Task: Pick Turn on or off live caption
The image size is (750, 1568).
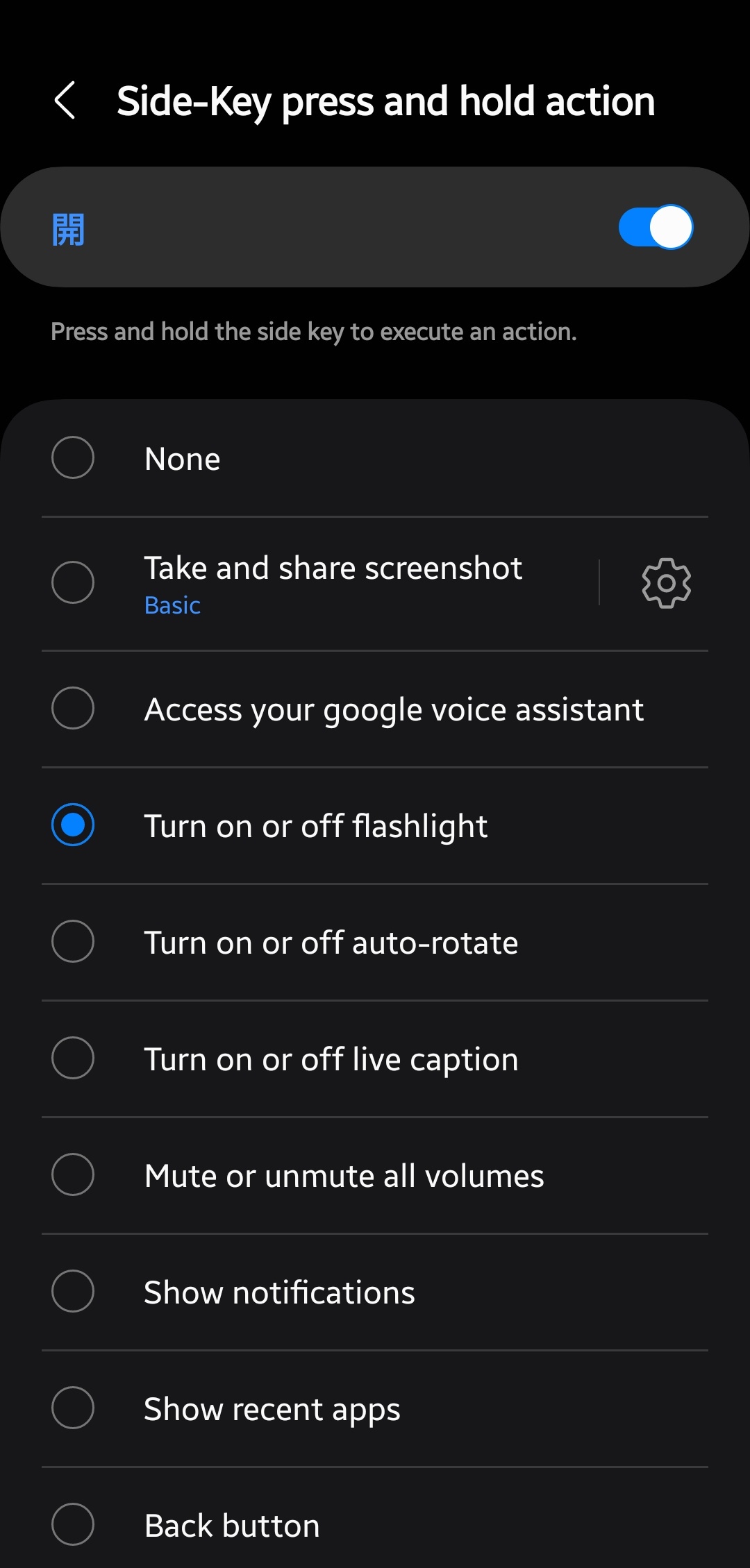Action: [x=73, y=1059]
